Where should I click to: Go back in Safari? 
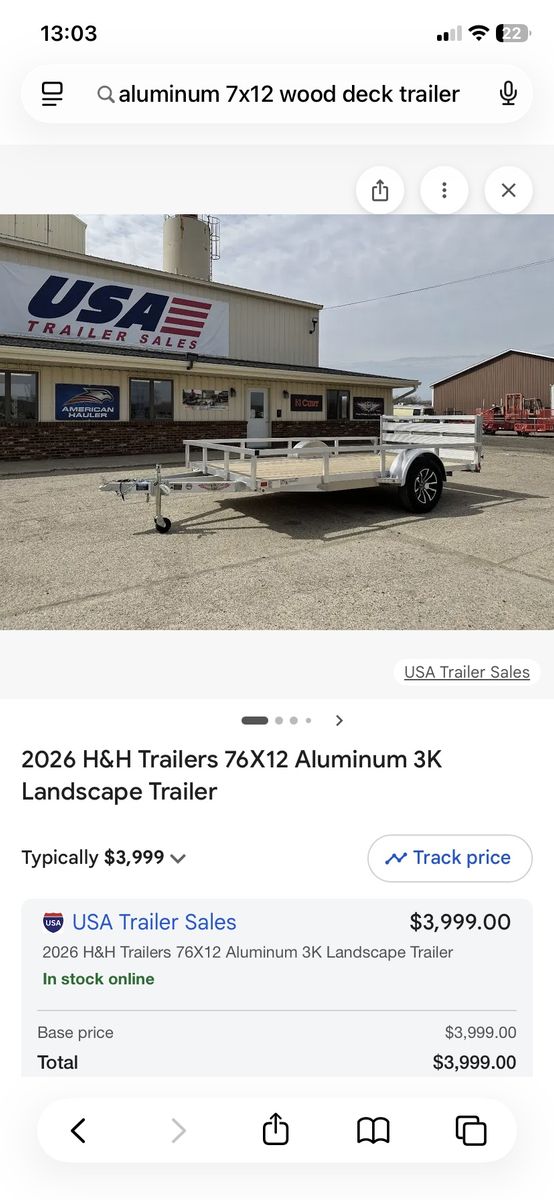tap(78, 1130)
